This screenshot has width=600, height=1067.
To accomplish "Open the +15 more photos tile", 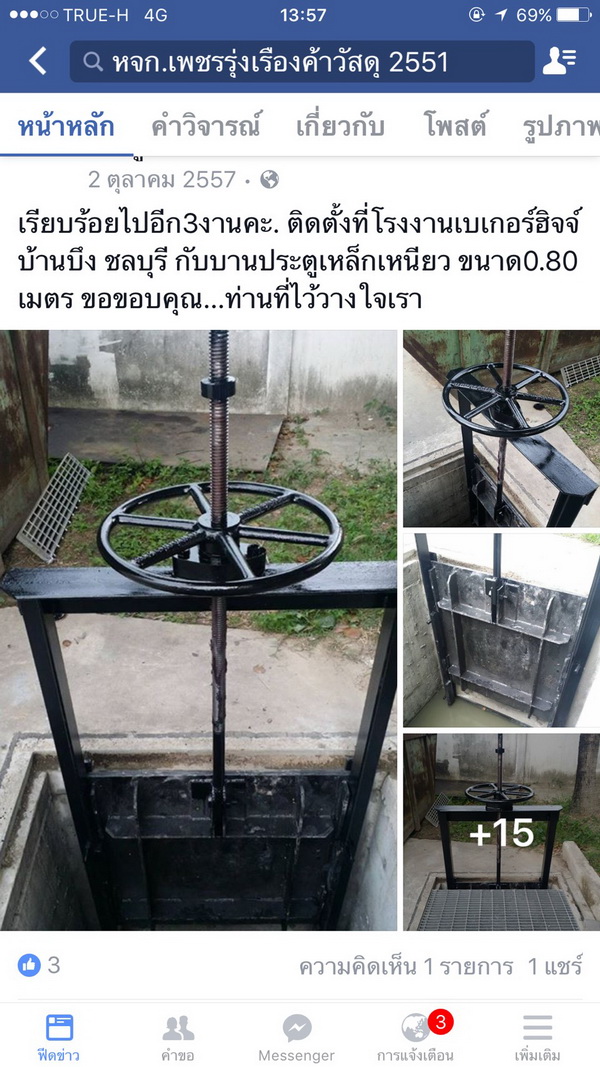I will (501, 832).
